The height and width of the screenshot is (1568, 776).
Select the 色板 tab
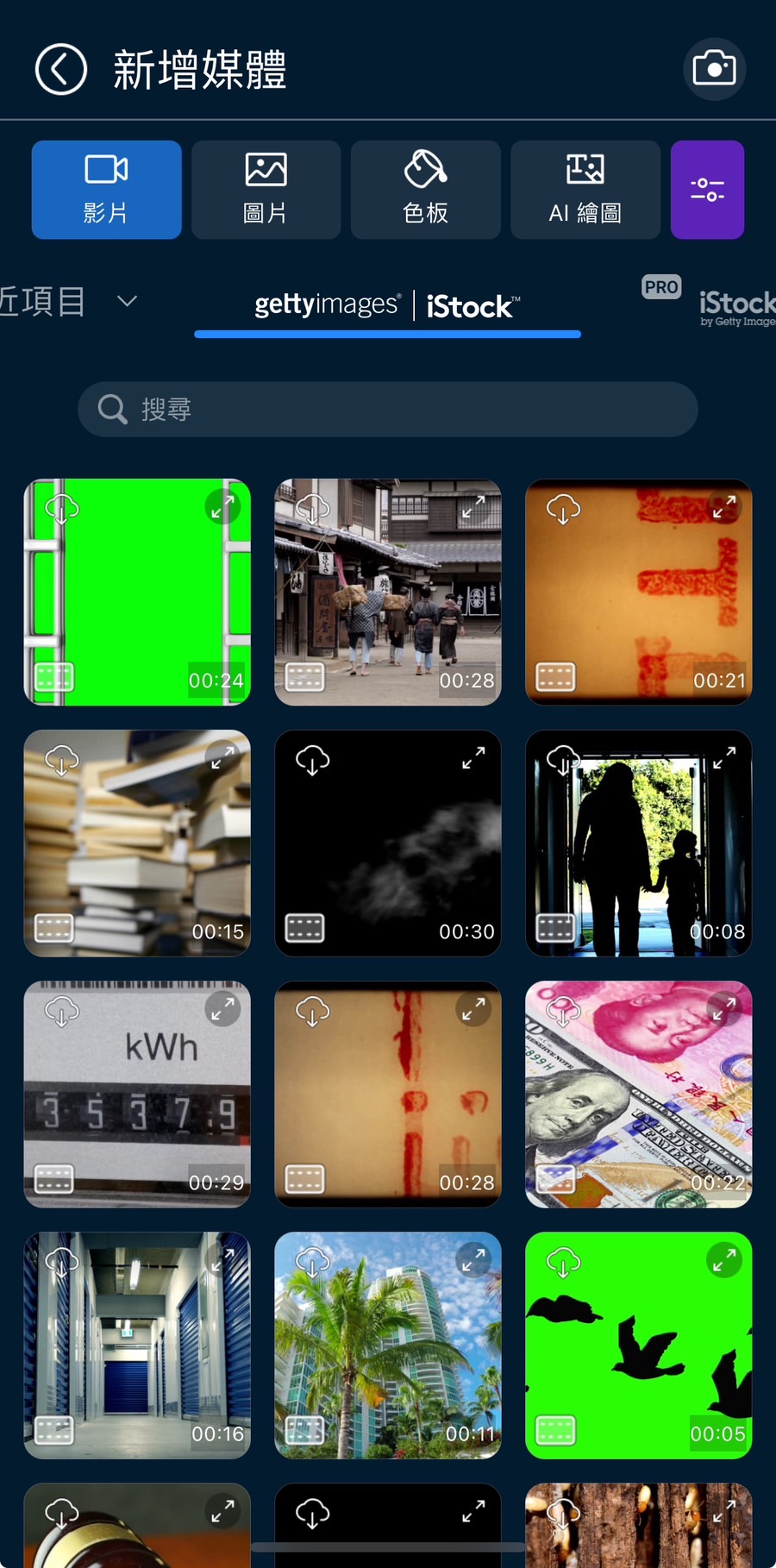(425, 190)
